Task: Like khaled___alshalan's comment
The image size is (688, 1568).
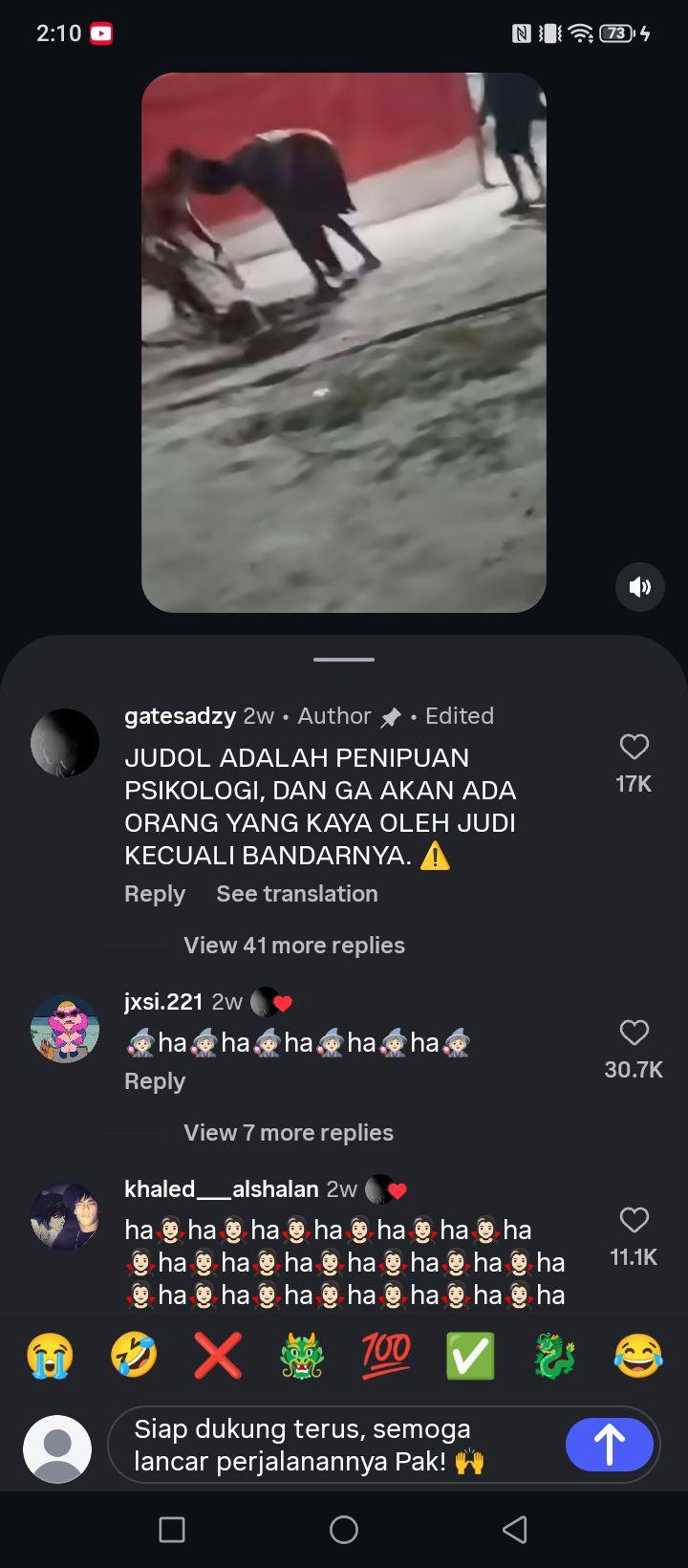Action: click(634, 1220)
